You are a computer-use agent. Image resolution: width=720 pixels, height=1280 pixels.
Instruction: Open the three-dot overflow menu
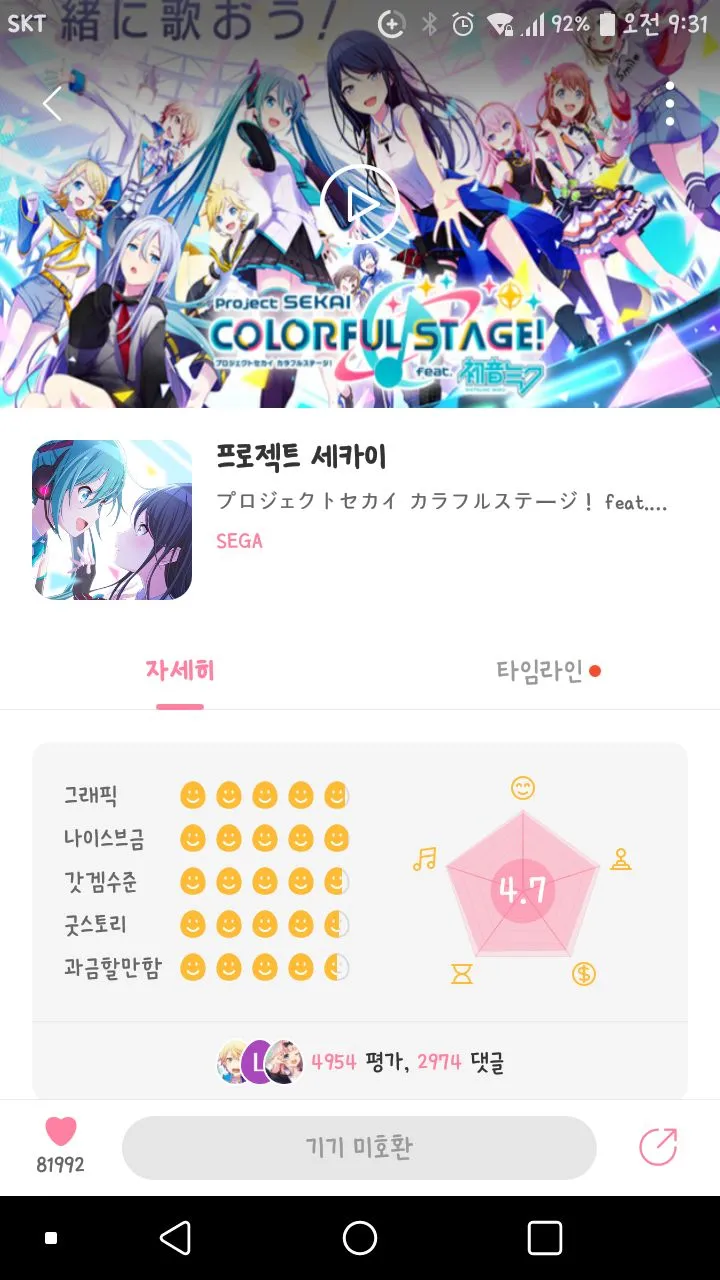(669, 104)
